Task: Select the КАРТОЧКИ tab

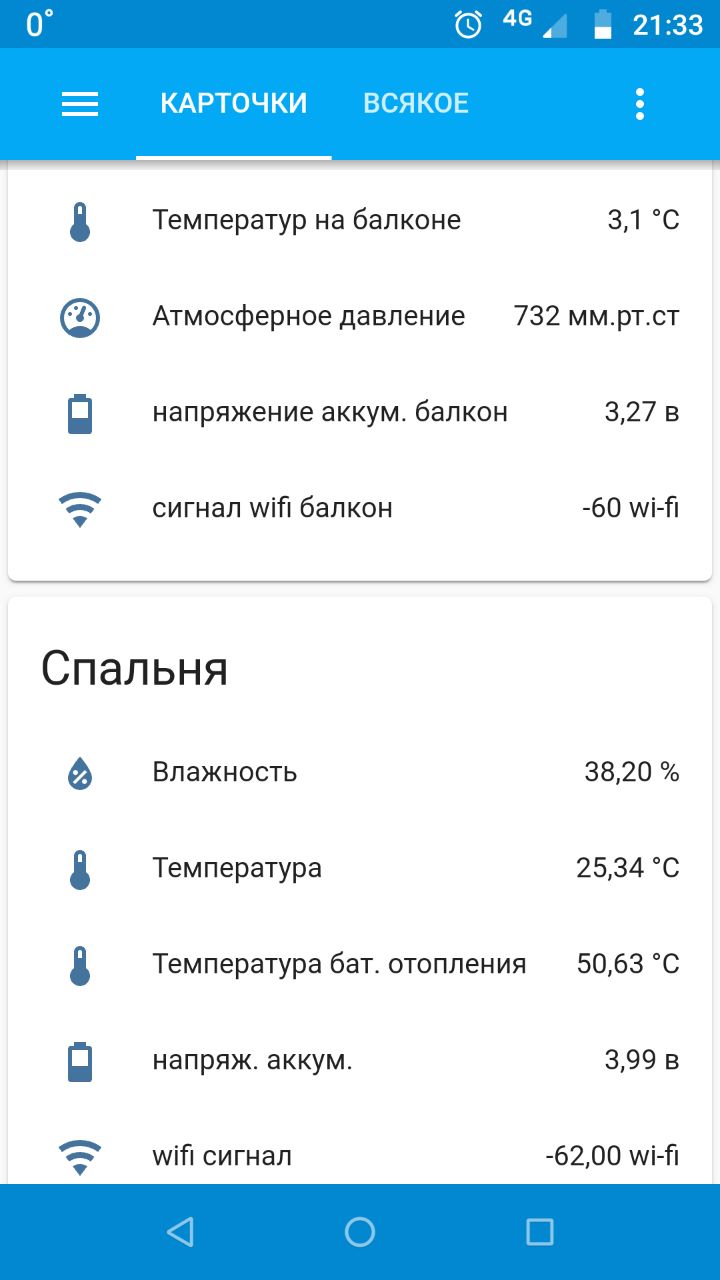Action: 234,104
